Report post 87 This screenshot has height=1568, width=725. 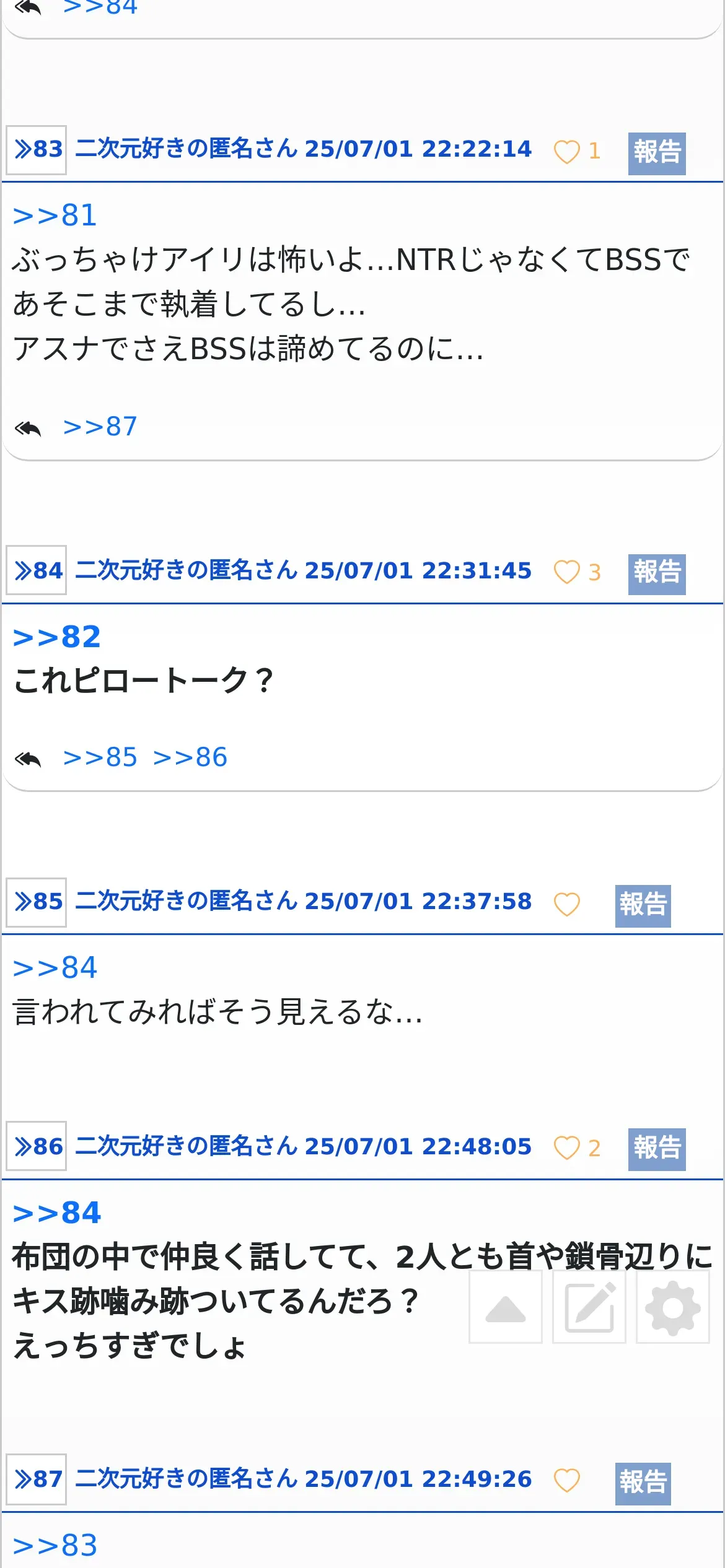643,1484
